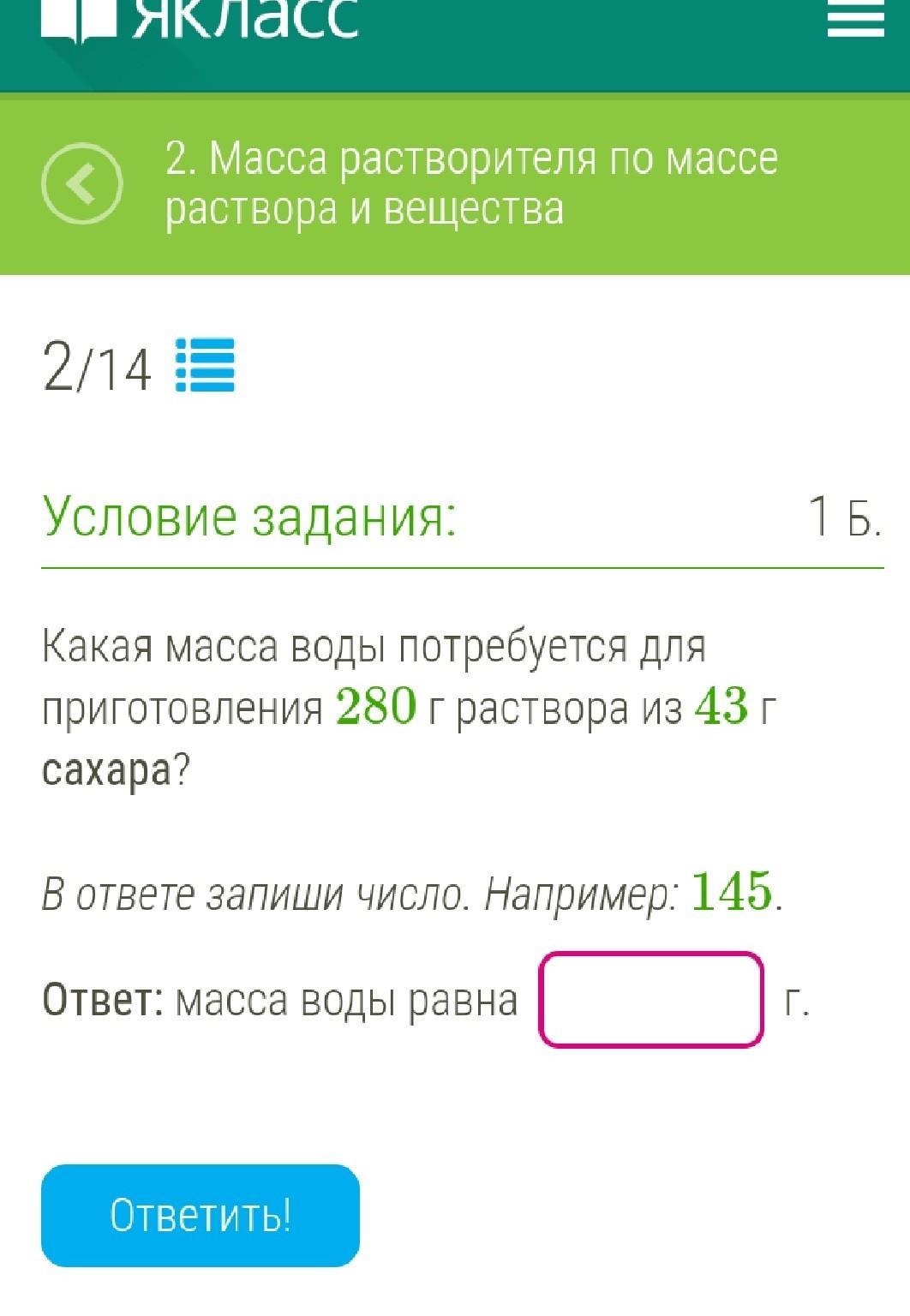Open the hamburger menu
910x1316 pixels.
(855, 19)
